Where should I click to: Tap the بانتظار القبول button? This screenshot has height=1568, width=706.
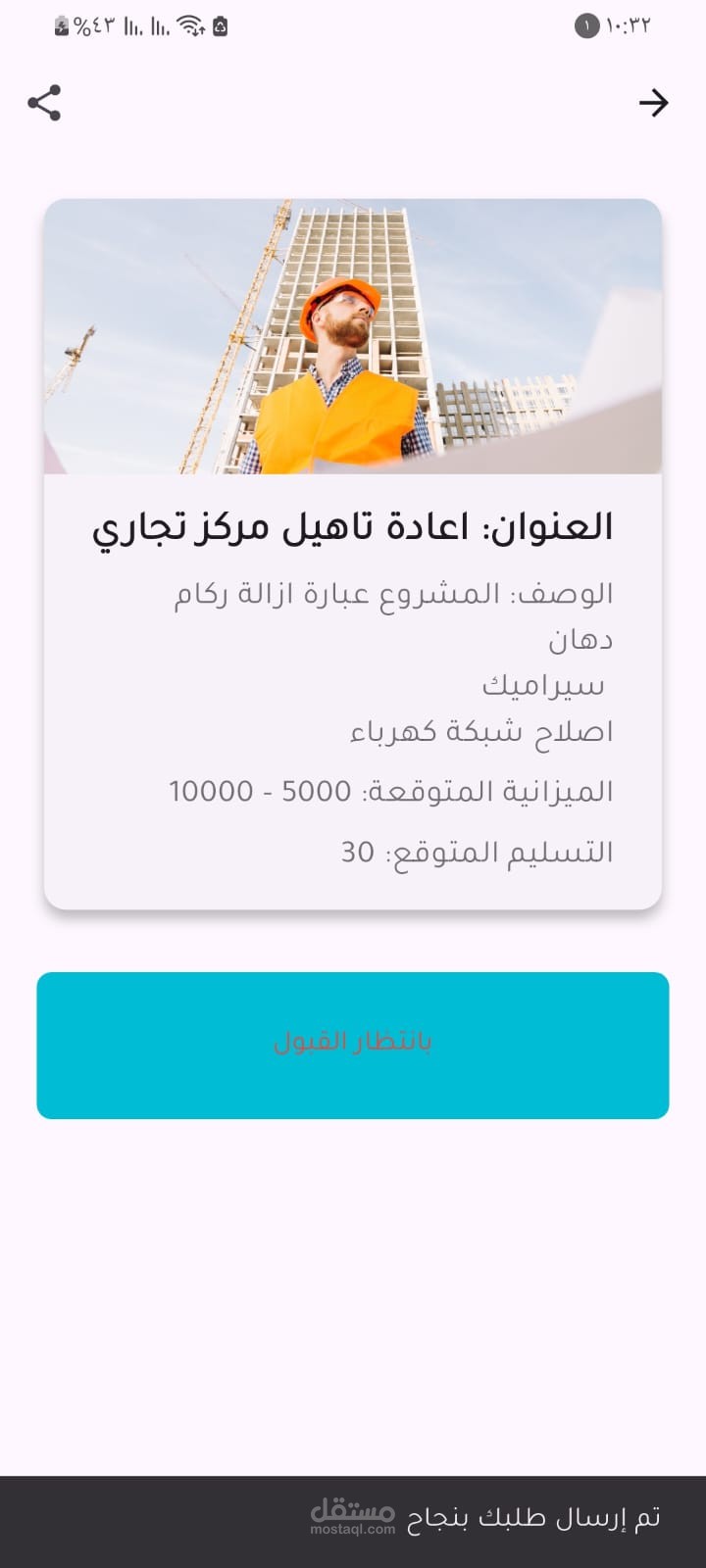point(353,1045)
